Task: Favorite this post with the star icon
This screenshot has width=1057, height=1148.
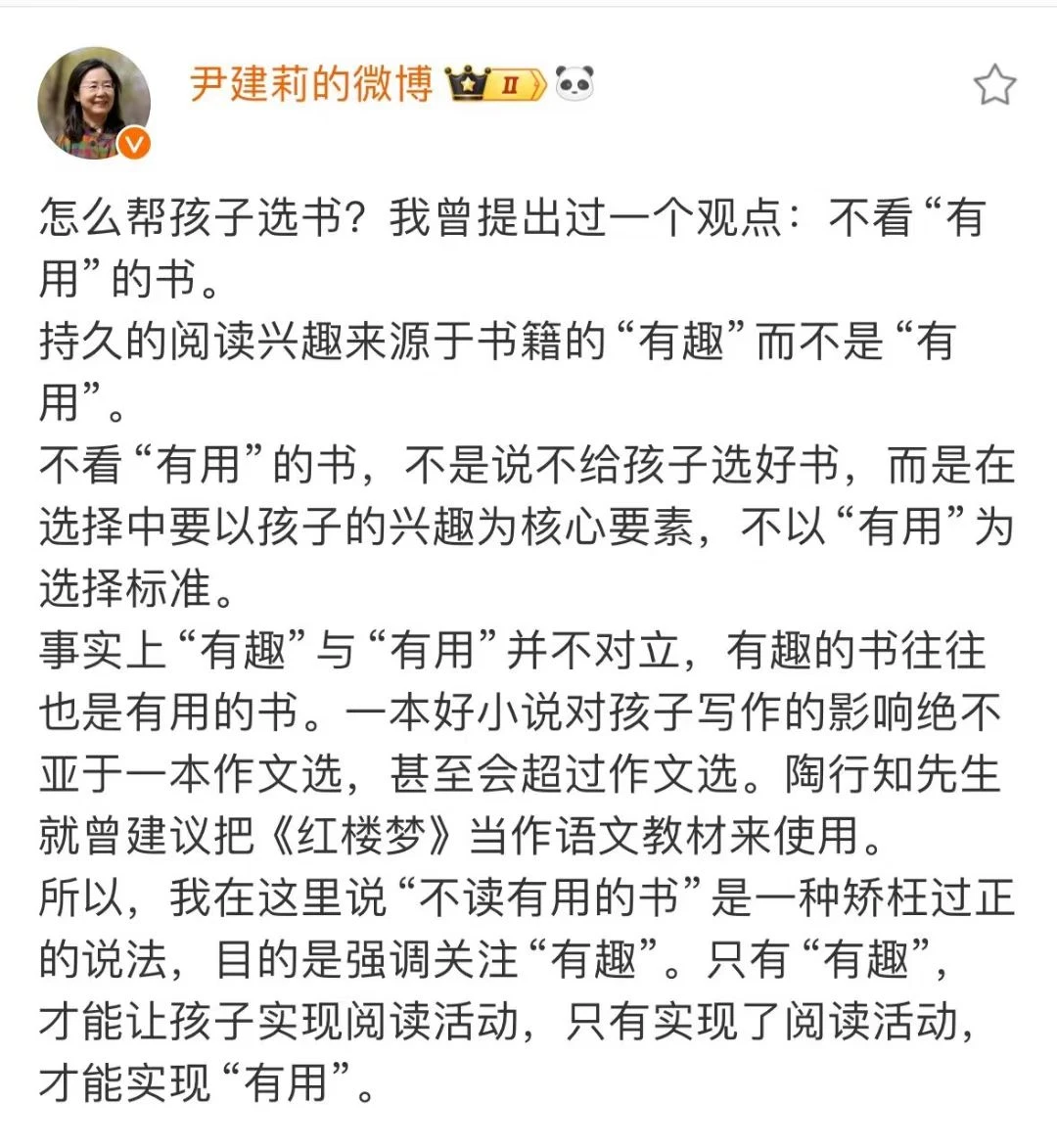Action: (x=994, y=85)
